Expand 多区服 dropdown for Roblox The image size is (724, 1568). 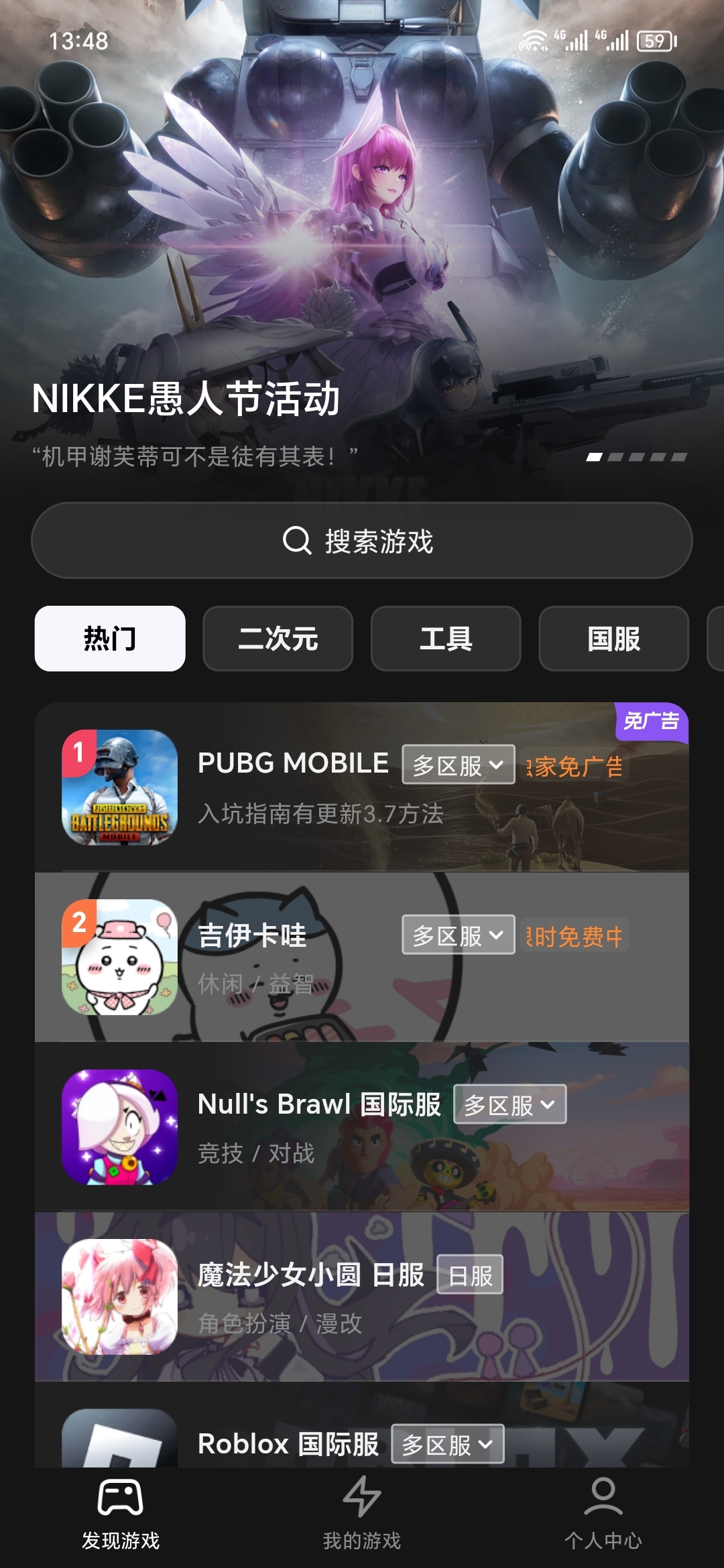[x=448, y=1444]
